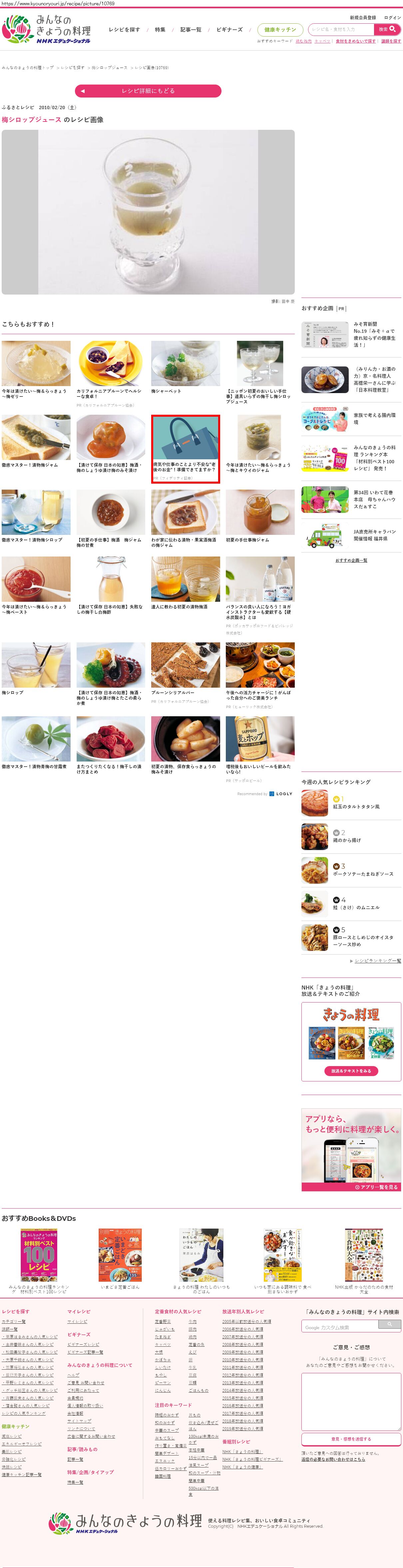Open 紅玉のタルトタタン風 ranking item
The height and width of the screenshot is (1568, 403).
[355, 806]
